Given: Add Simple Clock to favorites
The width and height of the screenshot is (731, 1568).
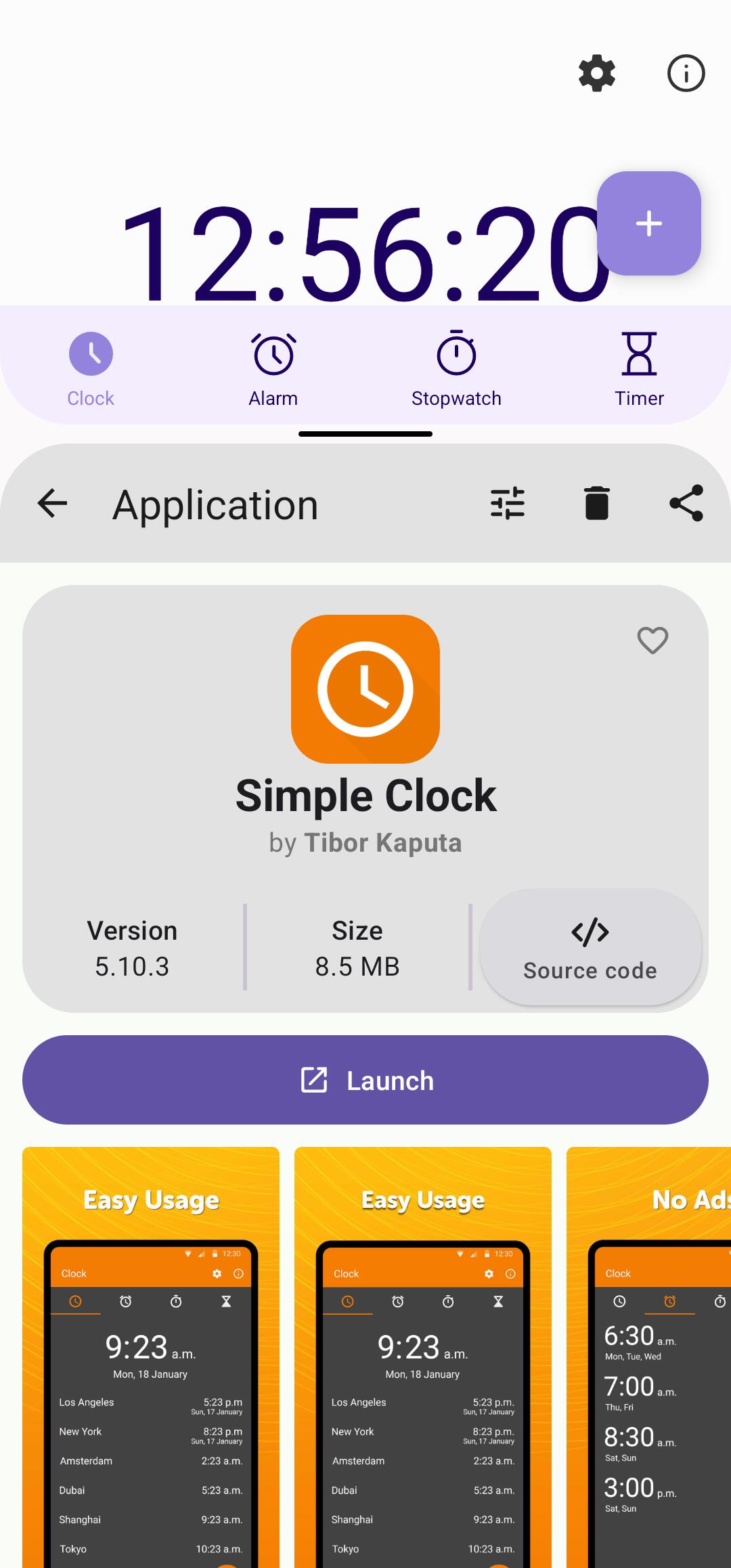Looking at the screenshot, I should click(x=652, y=640).
